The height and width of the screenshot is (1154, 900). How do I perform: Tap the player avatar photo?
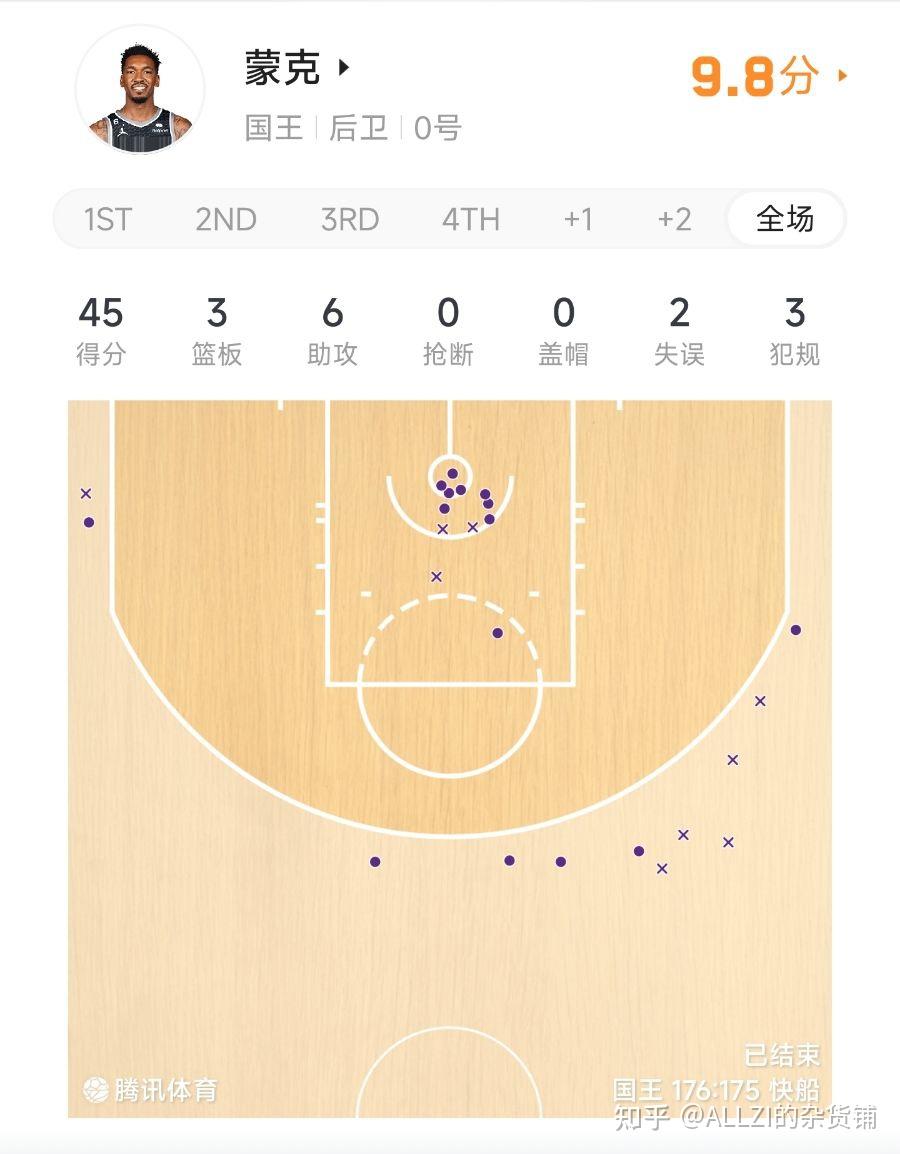(x=140, y=91)
